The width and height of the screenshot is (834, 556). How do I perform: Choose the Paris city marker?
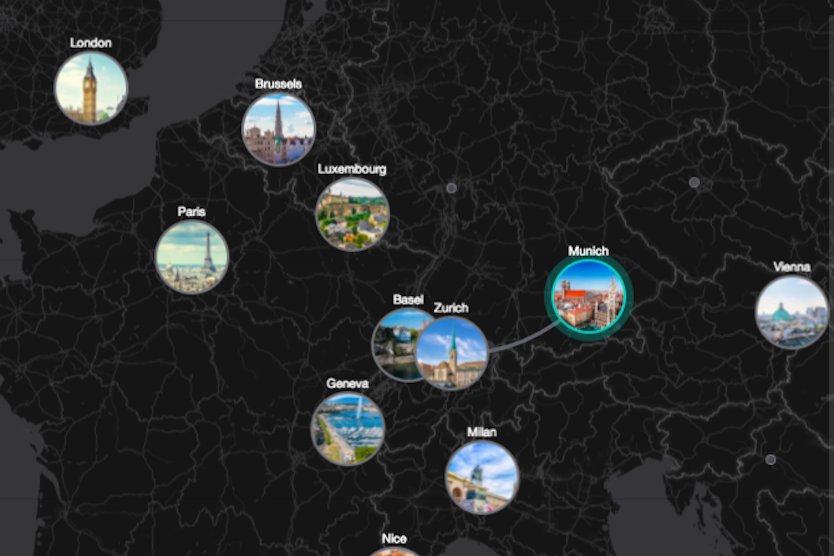(192, 257)
